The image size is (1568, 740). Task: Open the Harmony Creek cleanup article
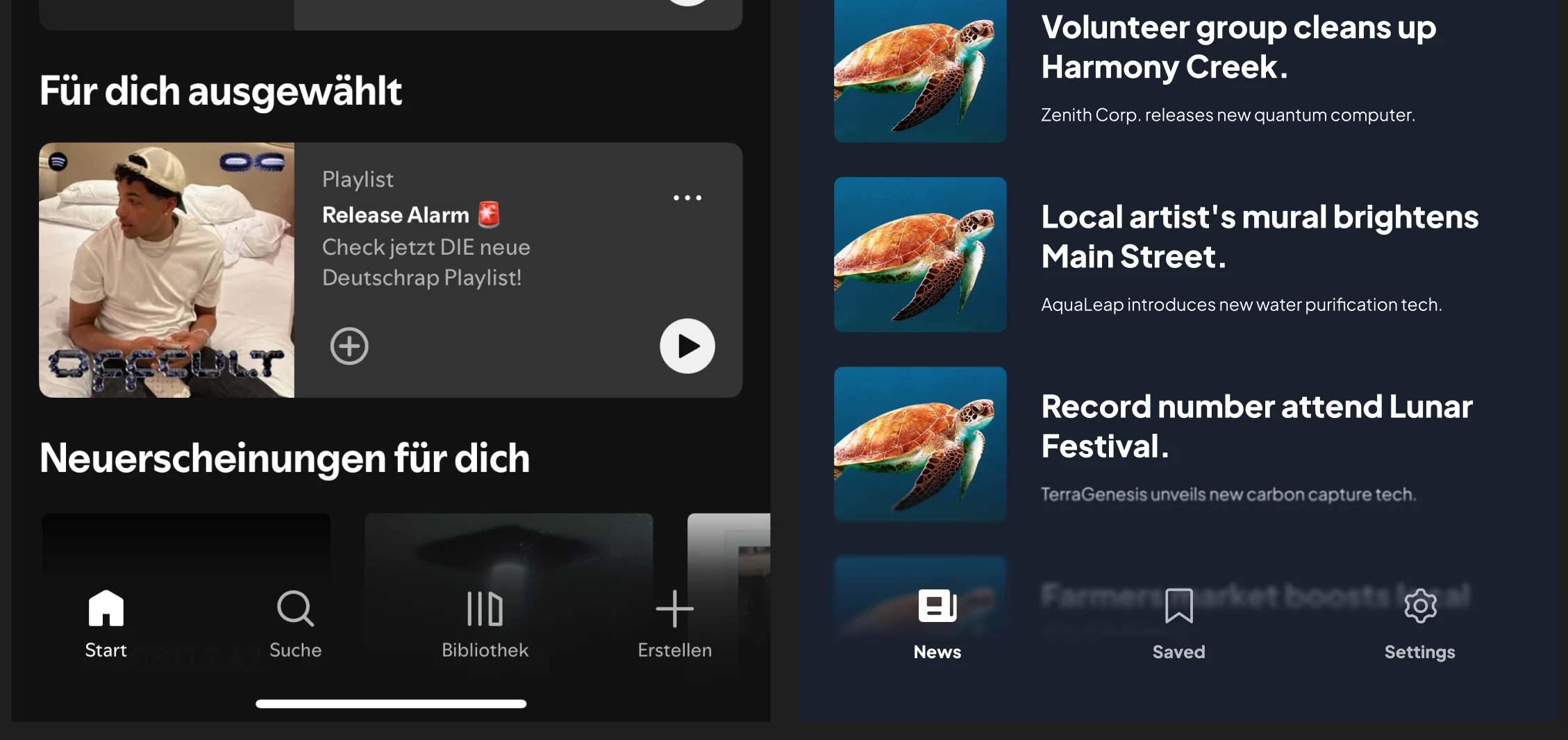point(1238,47)
